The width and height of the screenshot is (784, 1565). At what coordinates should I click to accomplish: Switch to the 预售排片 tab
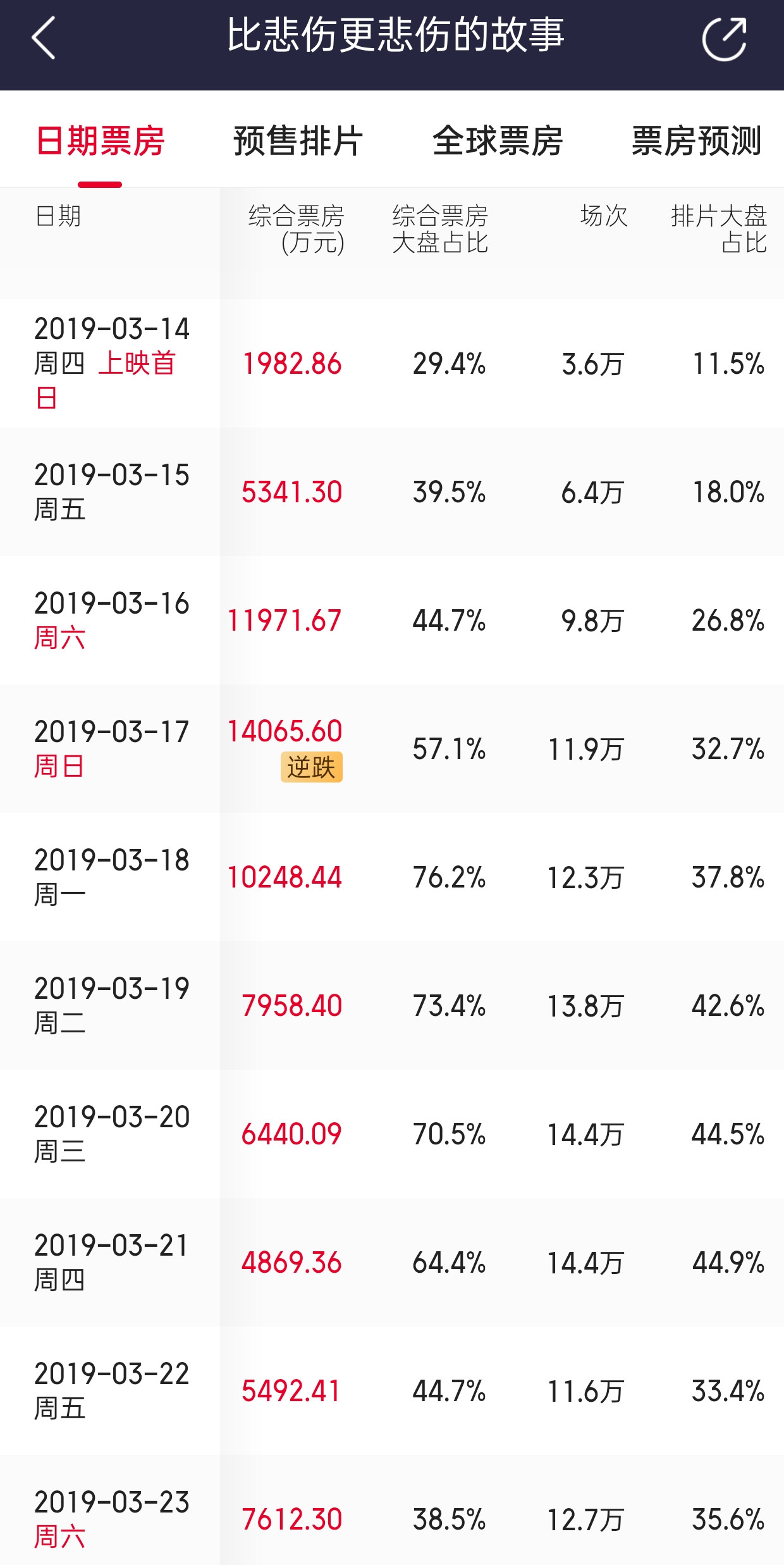(298, 140)
